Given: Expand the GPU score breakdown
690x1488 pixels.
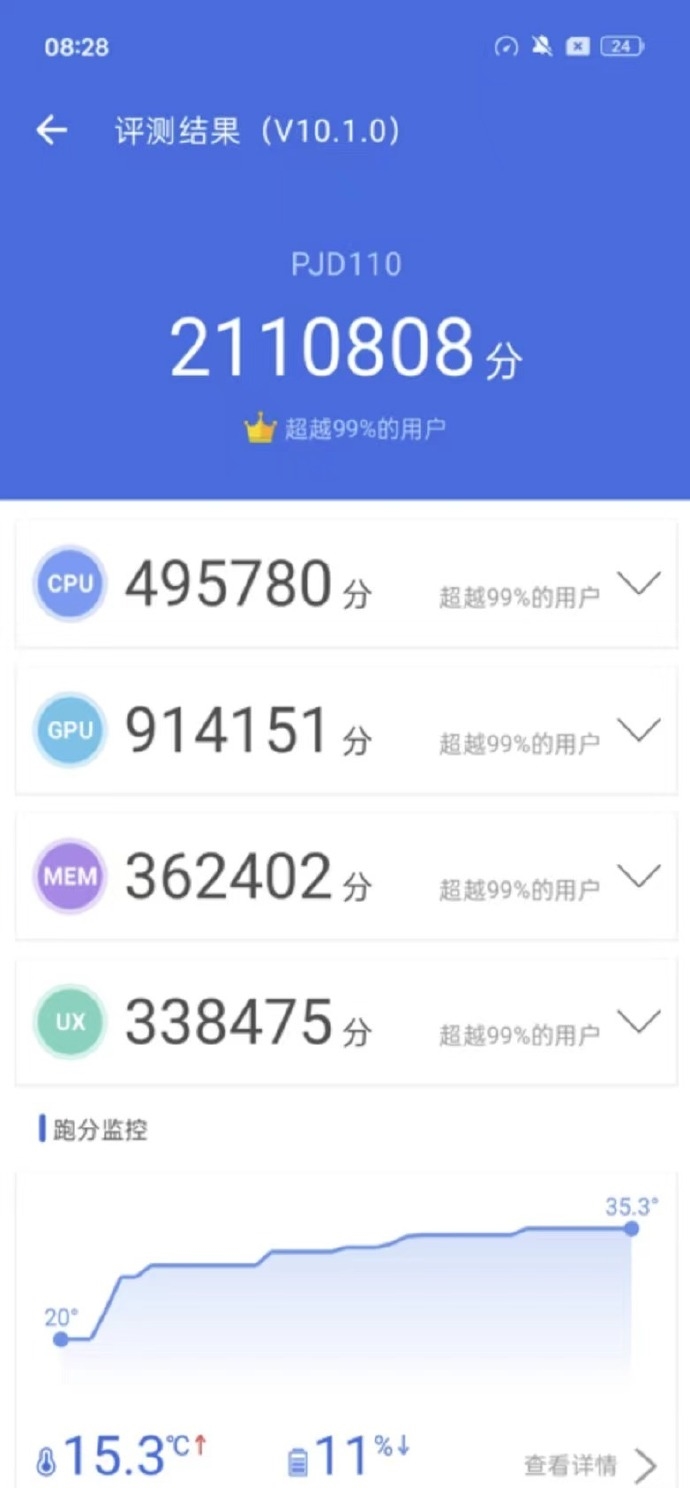Looking at the screenshot, I should 639,729.
